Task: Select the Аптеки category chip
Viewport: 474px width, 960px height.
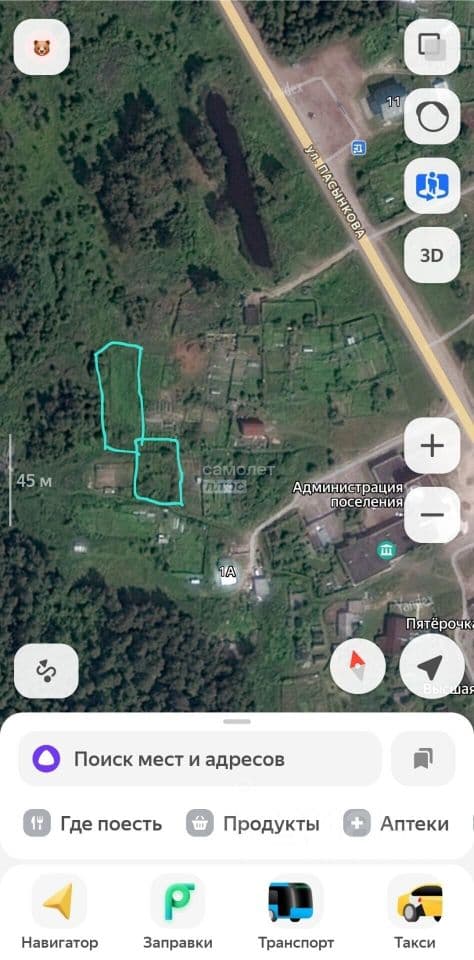Action: click(396, 823)
